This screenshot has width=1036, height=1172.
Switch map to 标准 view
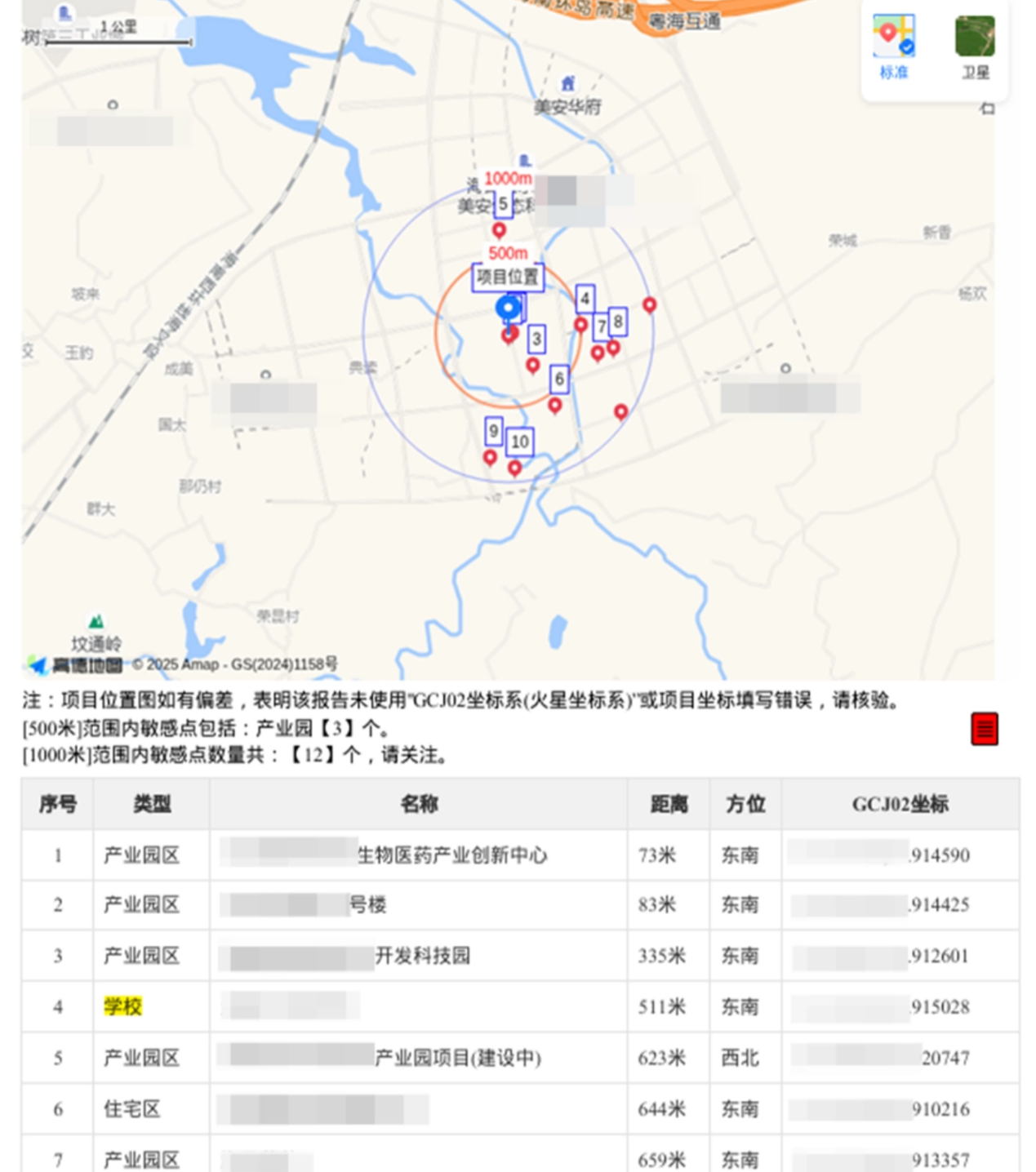click(x=894, y=47)
